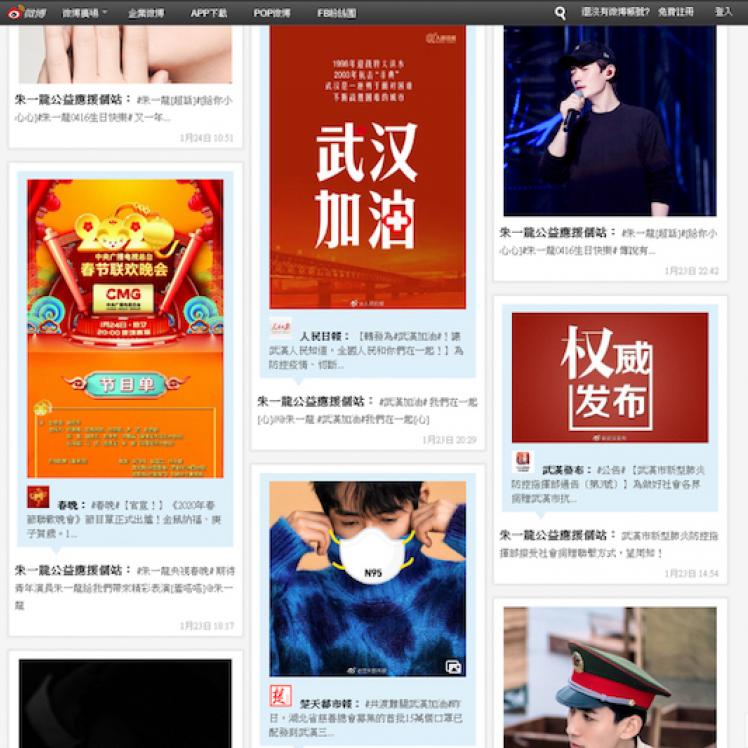The width and height of the screenshot is (748, 748).
Task: Open the FB粉絲團 link
Action: [336, 13]
